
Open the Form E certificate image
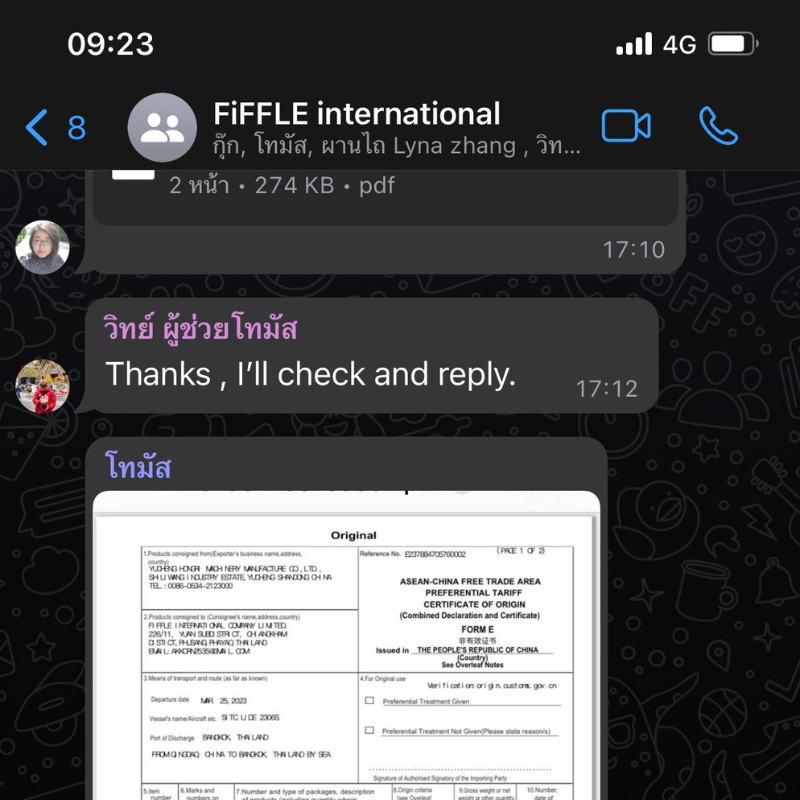(347, 646)
